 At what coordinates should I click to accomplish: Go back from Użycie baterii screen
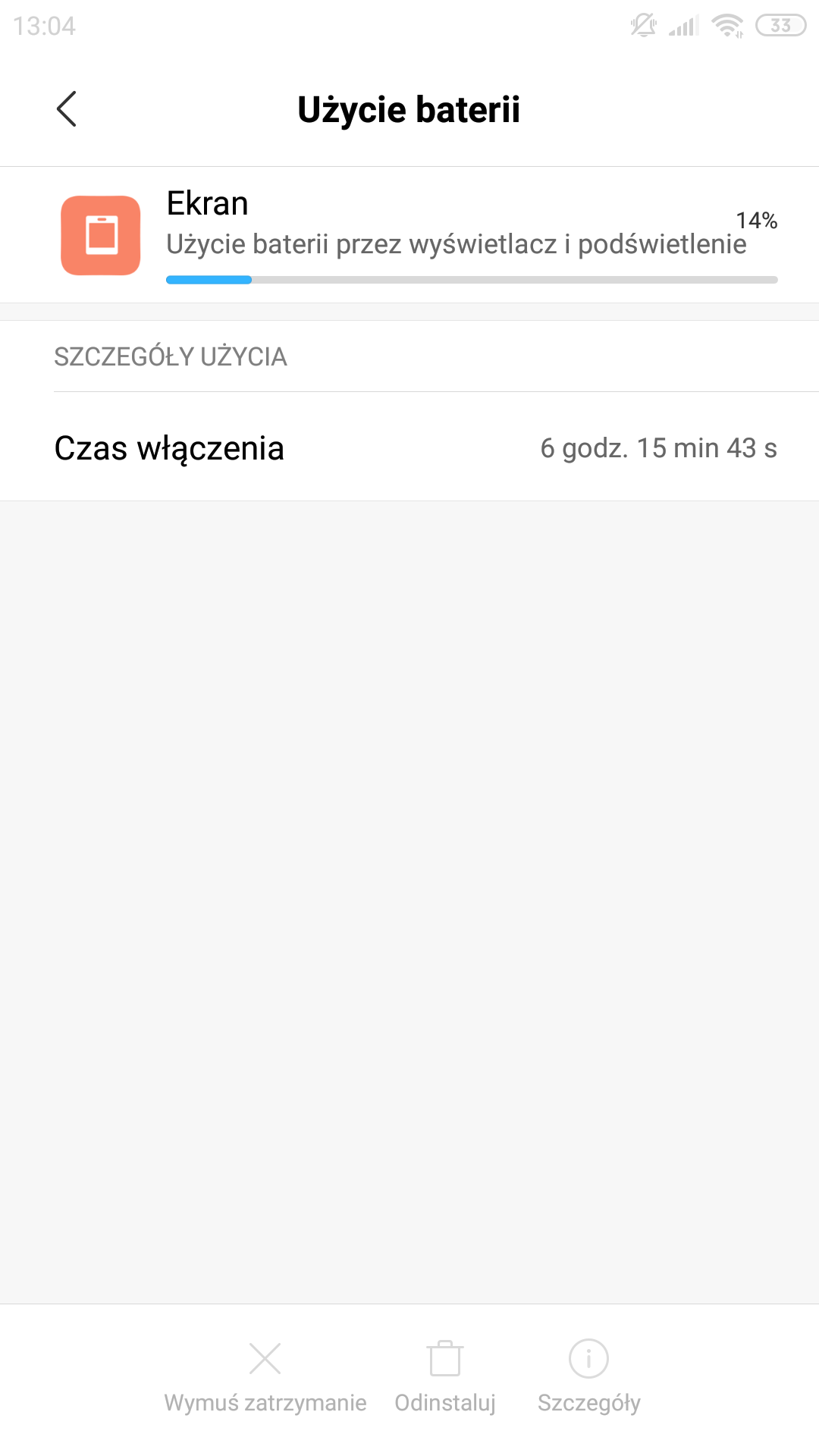point(67,109)
